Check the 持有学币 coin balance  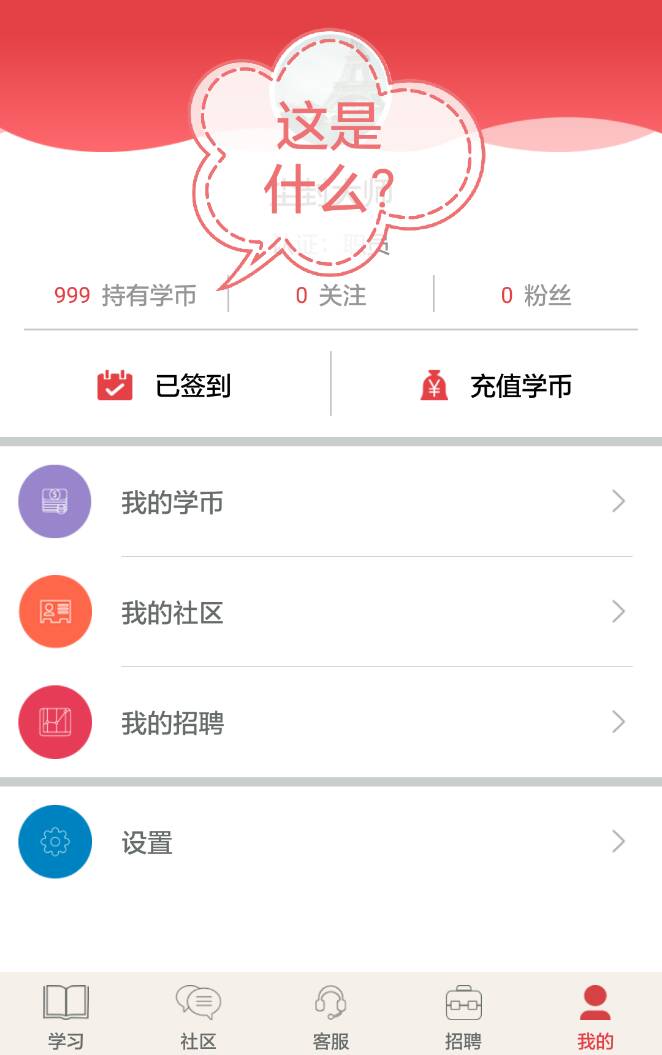tap(125, 295)
